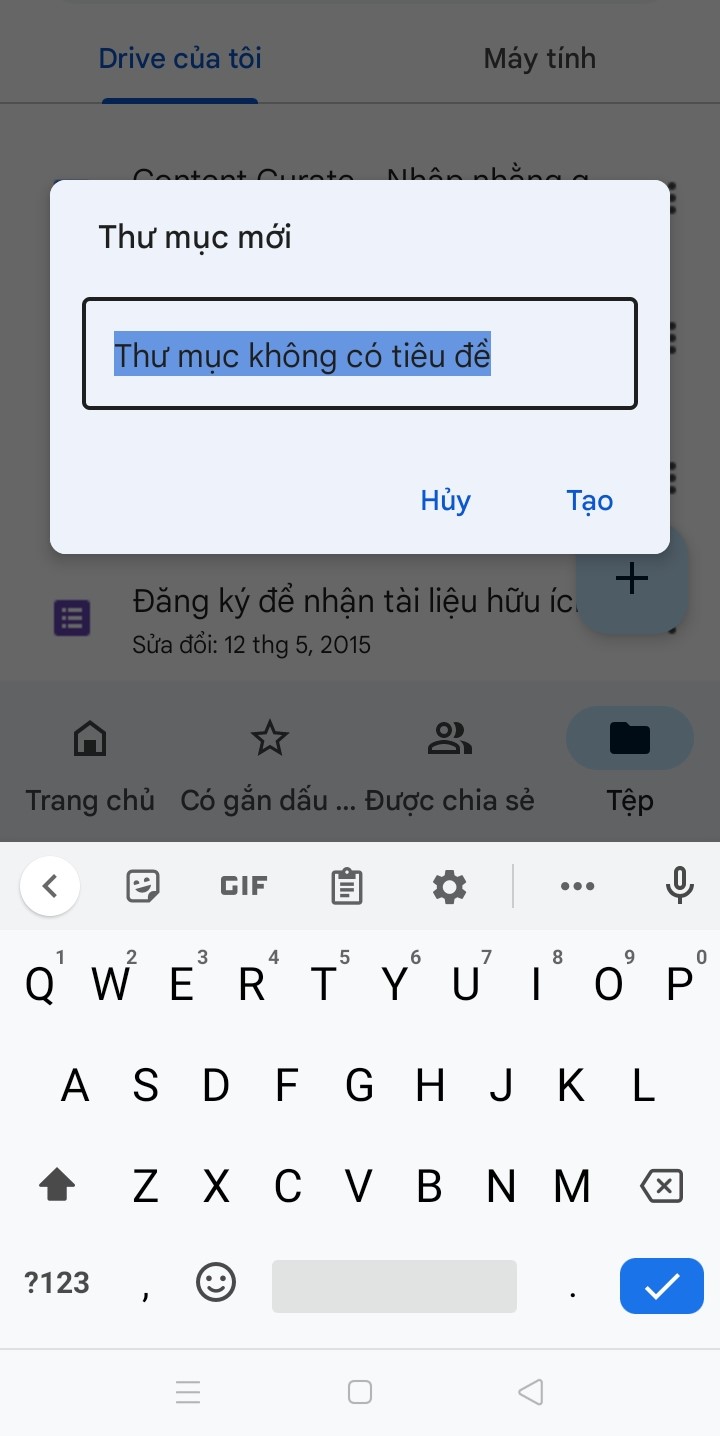Open the sticker panel on the keyboard
The width and height of the screenshot is (720, 1436).
[143, 886]
